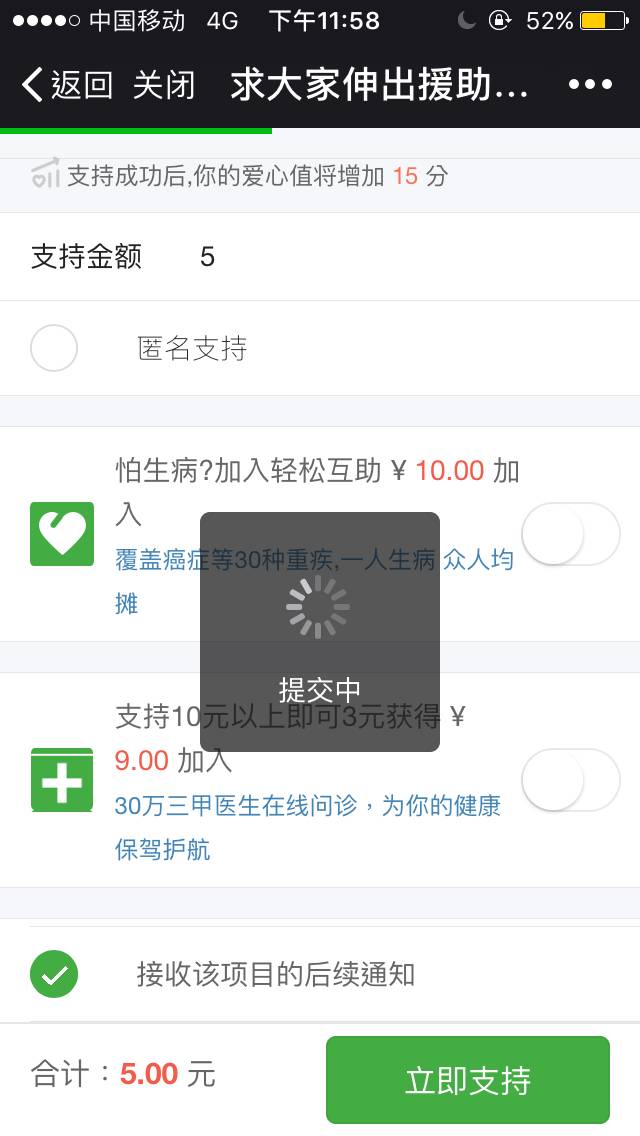This screenshot has height=1136, width=640.
Task: Enable the 轻松互助 ¥10.00 switch
Action: pyautogui.click(x=571, y=534)
